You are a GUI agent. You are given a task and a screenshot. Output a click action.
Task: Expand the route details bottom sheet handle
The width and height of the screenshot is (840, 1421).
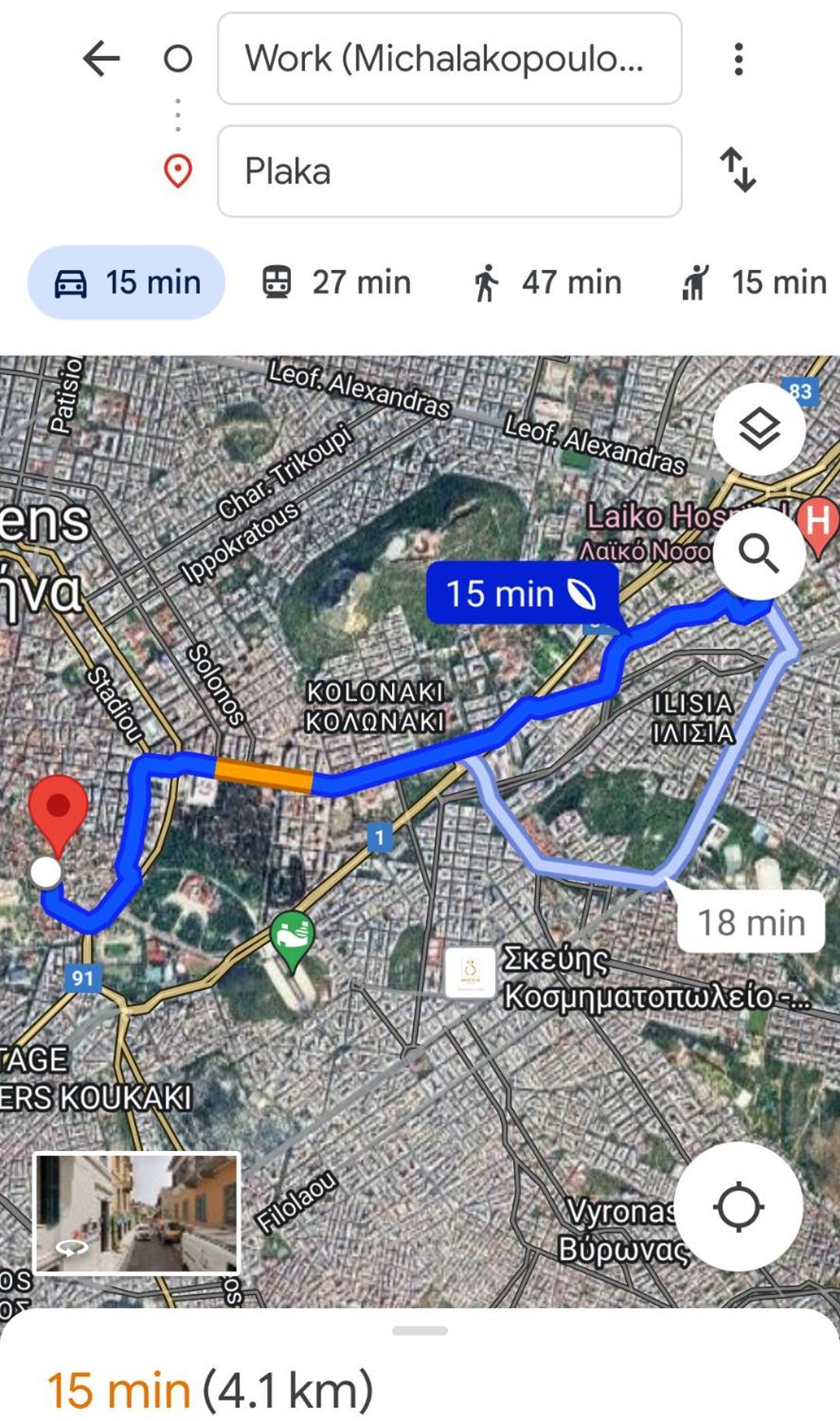(420, 1331)
